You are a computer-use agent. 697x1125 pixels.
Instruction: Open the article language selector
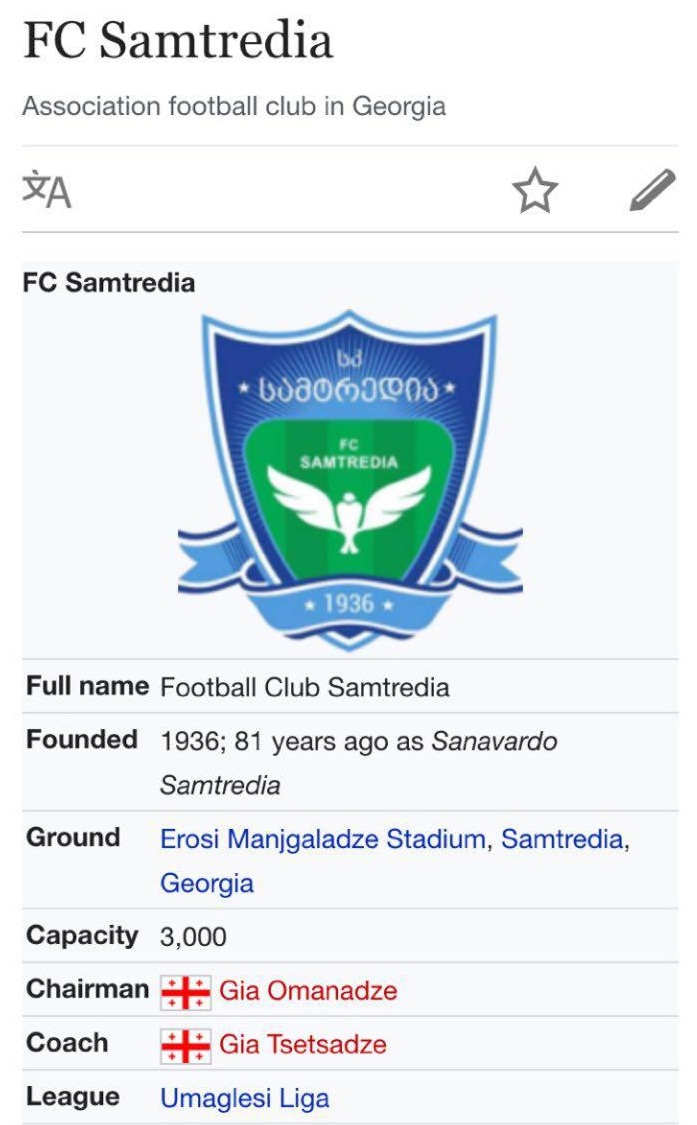click(x=47, y=190)
